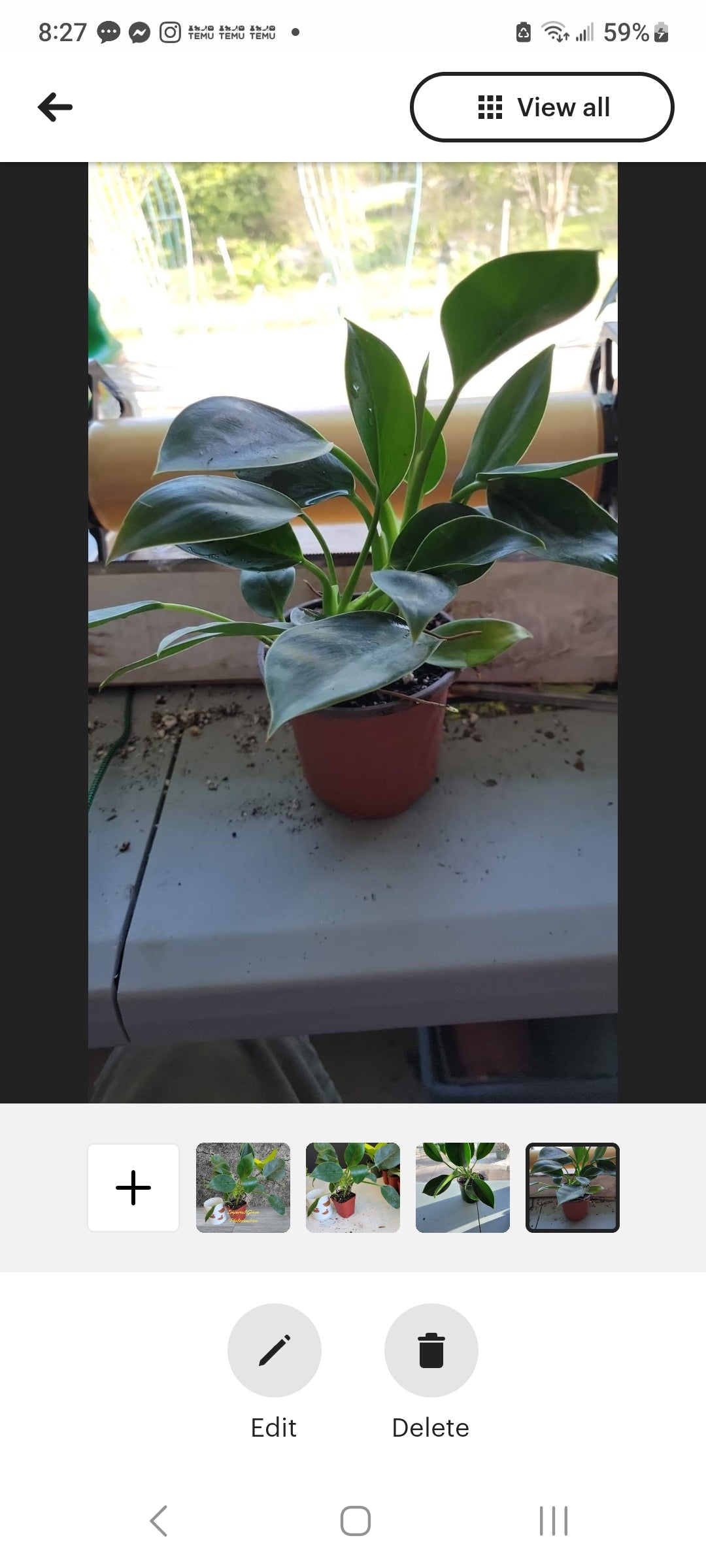
Task: Select the first plant photo thumbnail
Action: point(243,1187)
